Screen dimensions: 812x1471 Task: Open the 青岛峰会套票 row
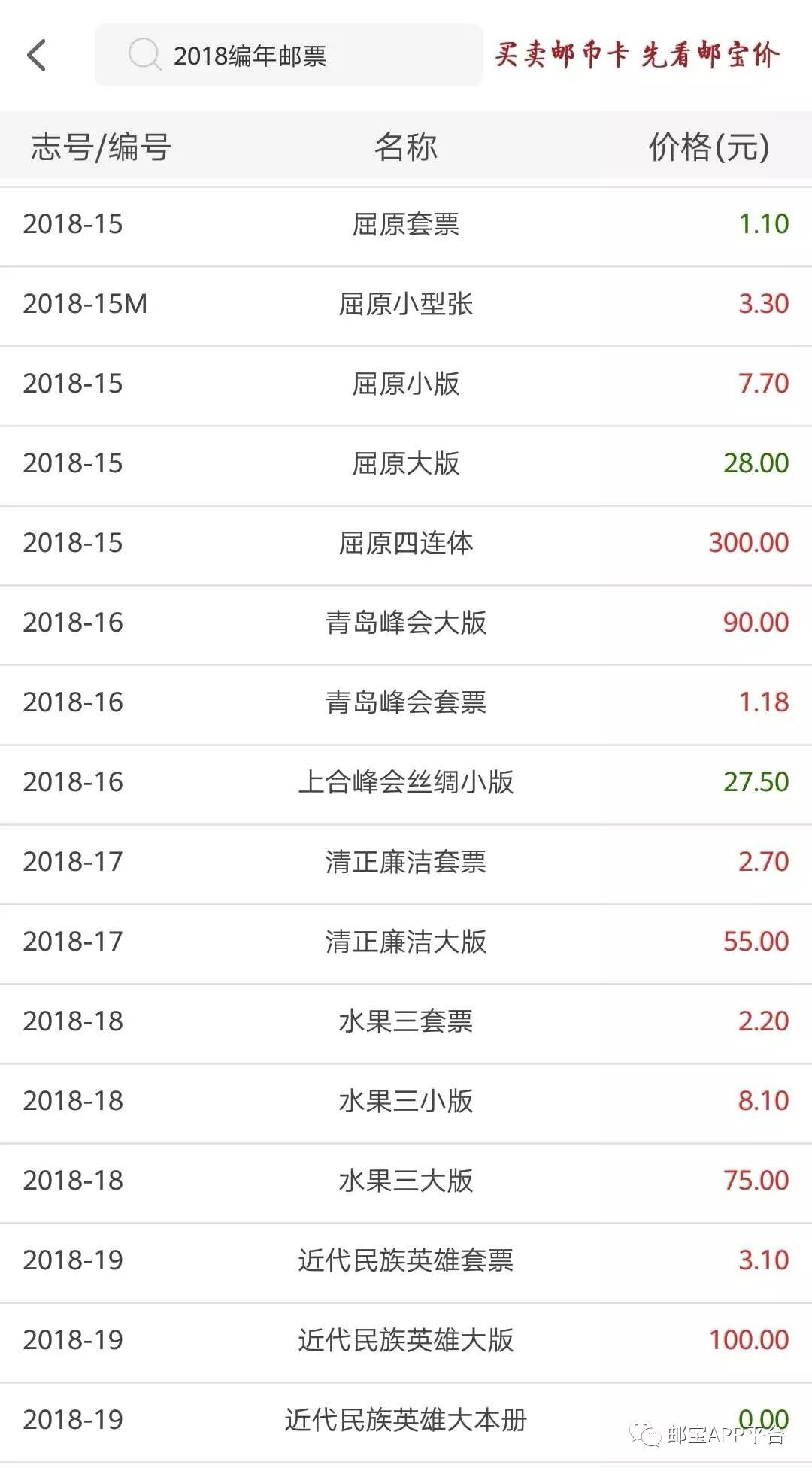[405, 702]
